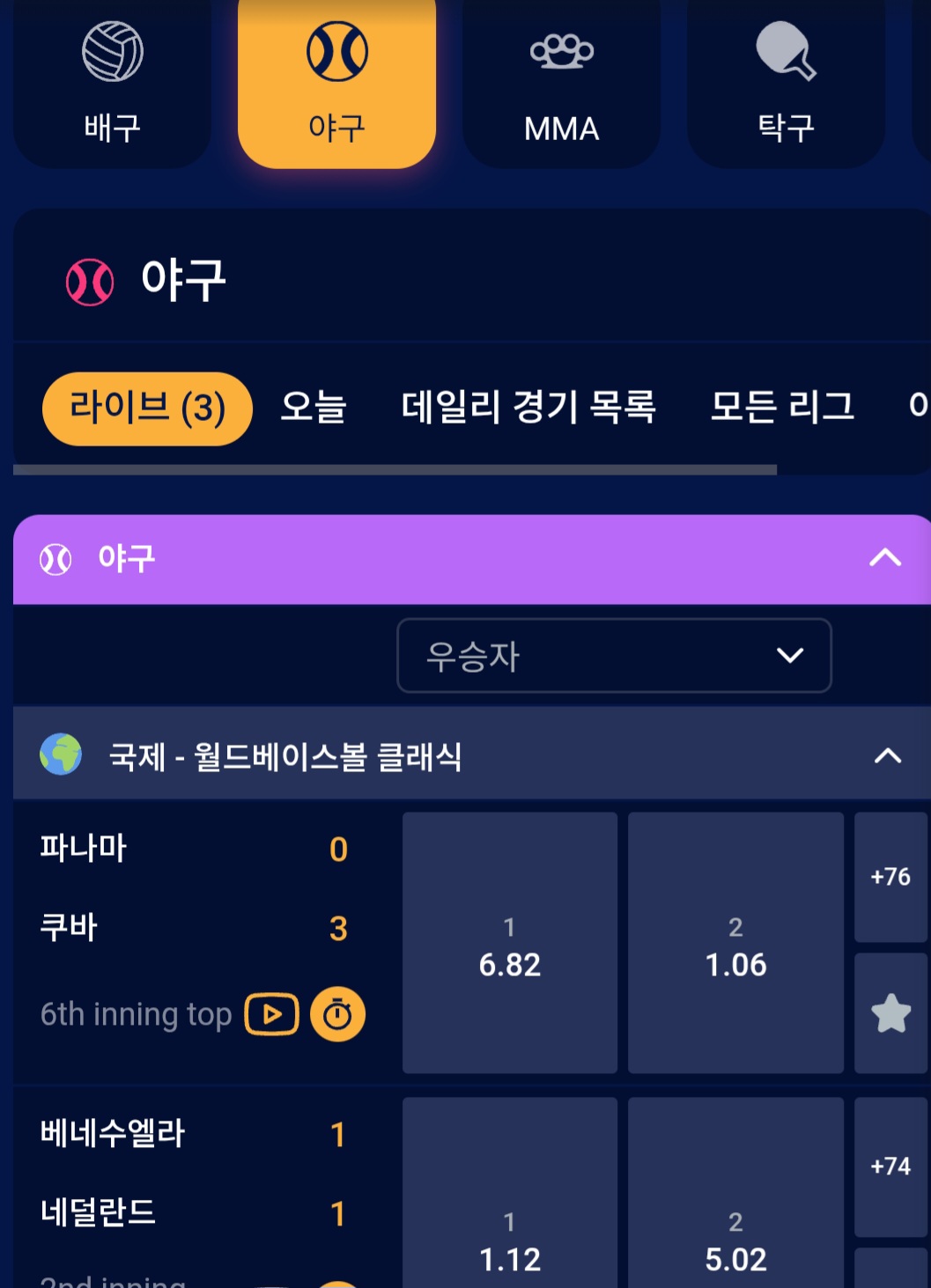Image resolution: width=931 pixels, height=1288 pixels.
Task: Watch the 파나마 vs 쿠바 live stream
Action: pyautogui.click(x=272, y=1014)
